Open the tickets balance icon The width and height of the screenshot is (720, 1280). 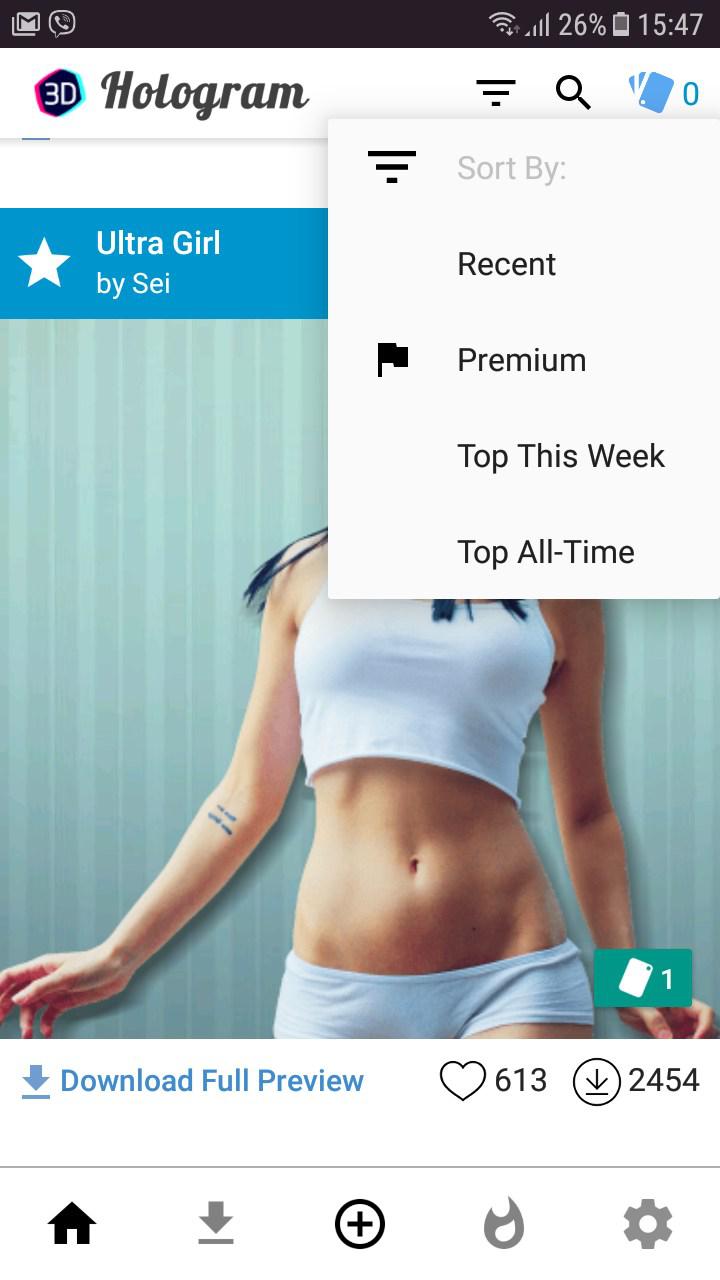pos(663,93)
